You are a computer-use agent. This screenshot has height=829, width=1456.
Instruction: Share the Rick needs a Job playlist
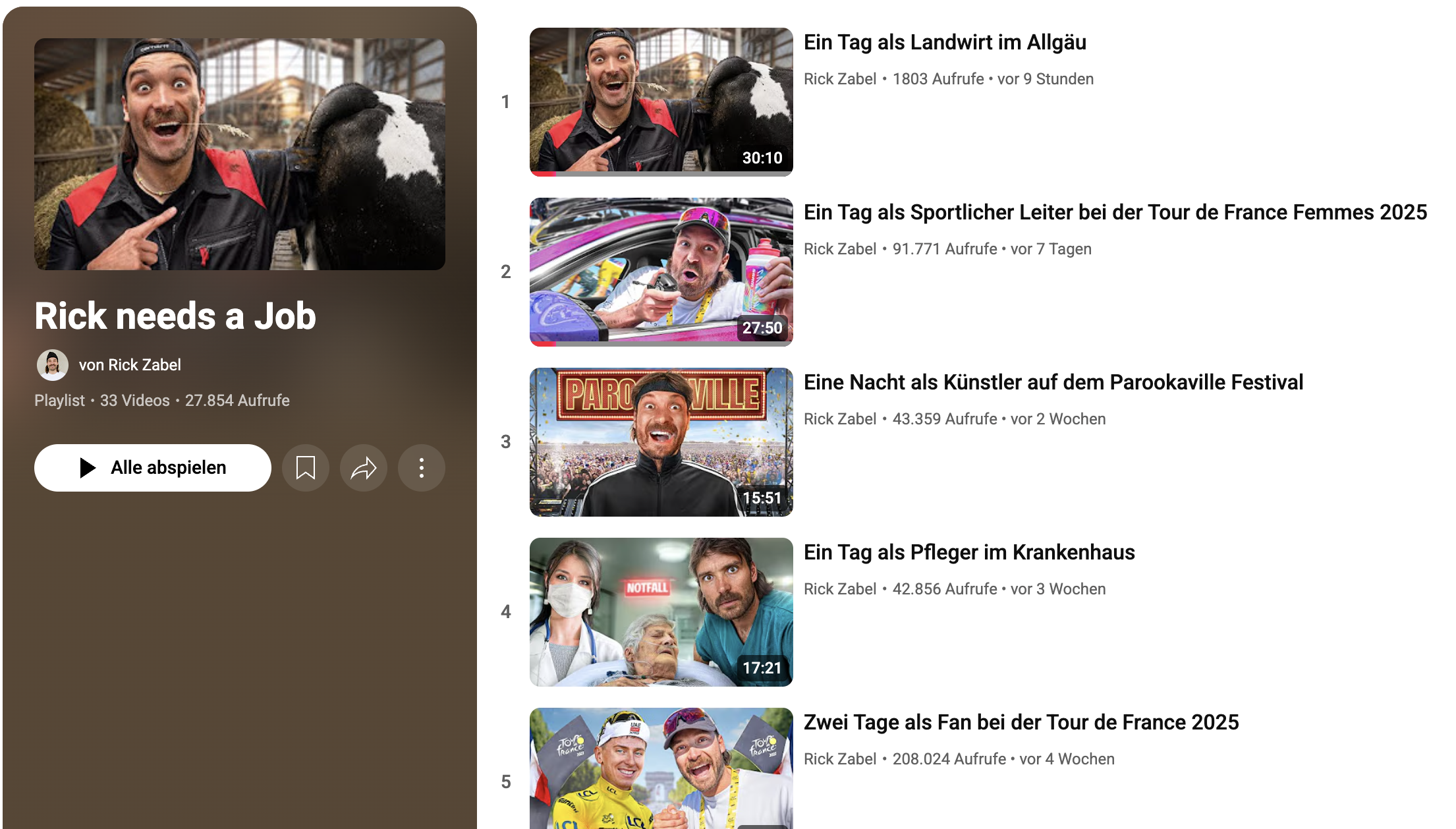(x=363, y=468)
